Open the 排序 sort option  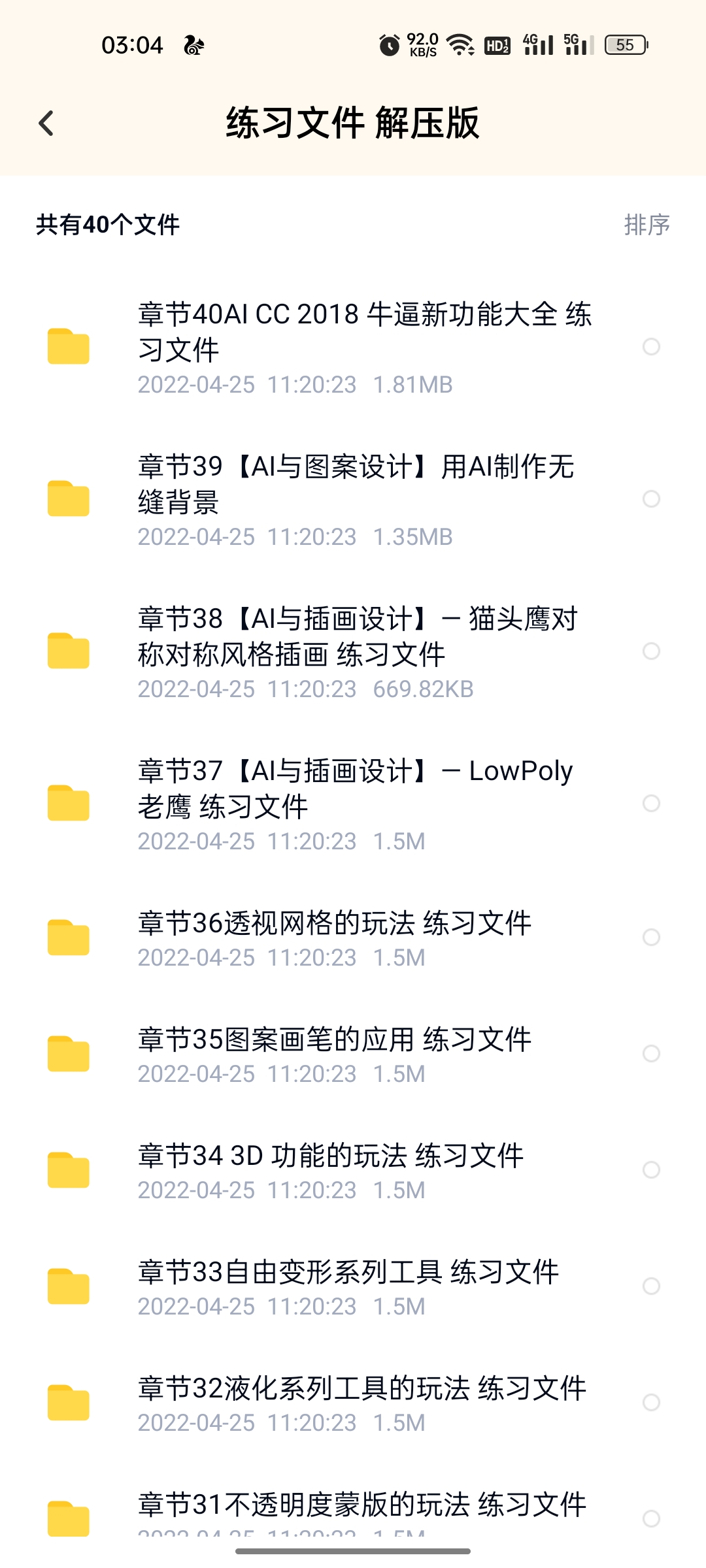[647, 225]
